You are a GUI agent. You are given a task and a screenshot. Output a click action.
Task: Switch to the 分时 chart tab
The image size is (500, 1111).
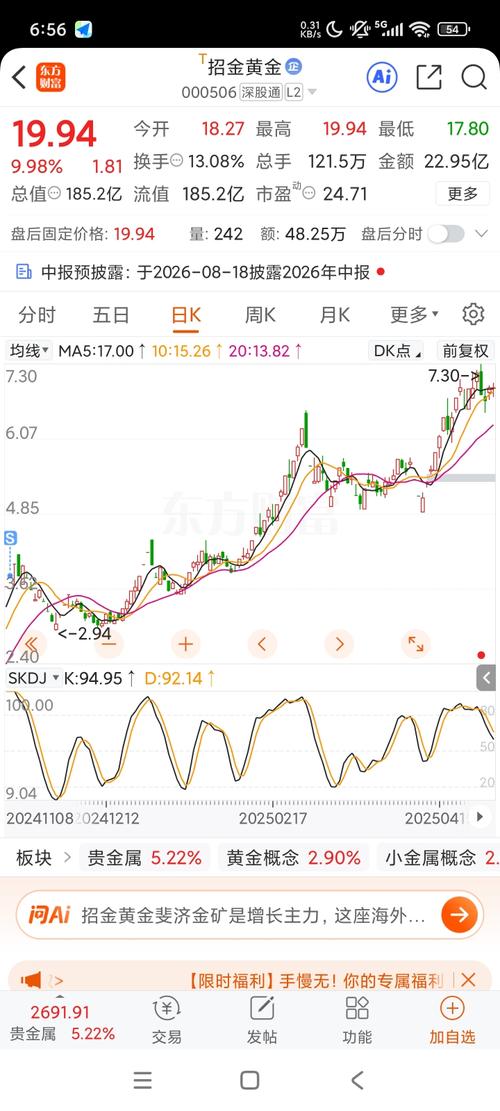[37, 315]
